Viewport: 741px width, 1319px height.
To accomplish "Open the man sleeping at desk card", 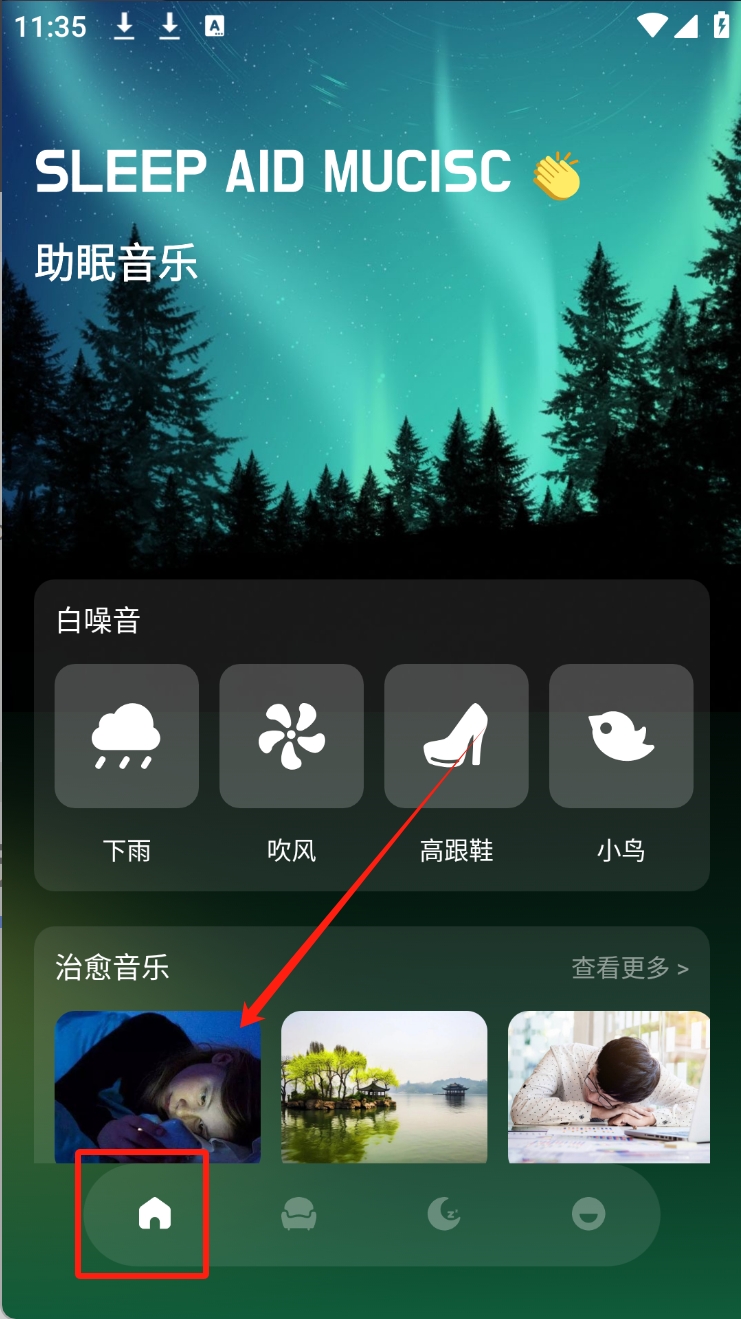I will click(x=608, y=1087).
